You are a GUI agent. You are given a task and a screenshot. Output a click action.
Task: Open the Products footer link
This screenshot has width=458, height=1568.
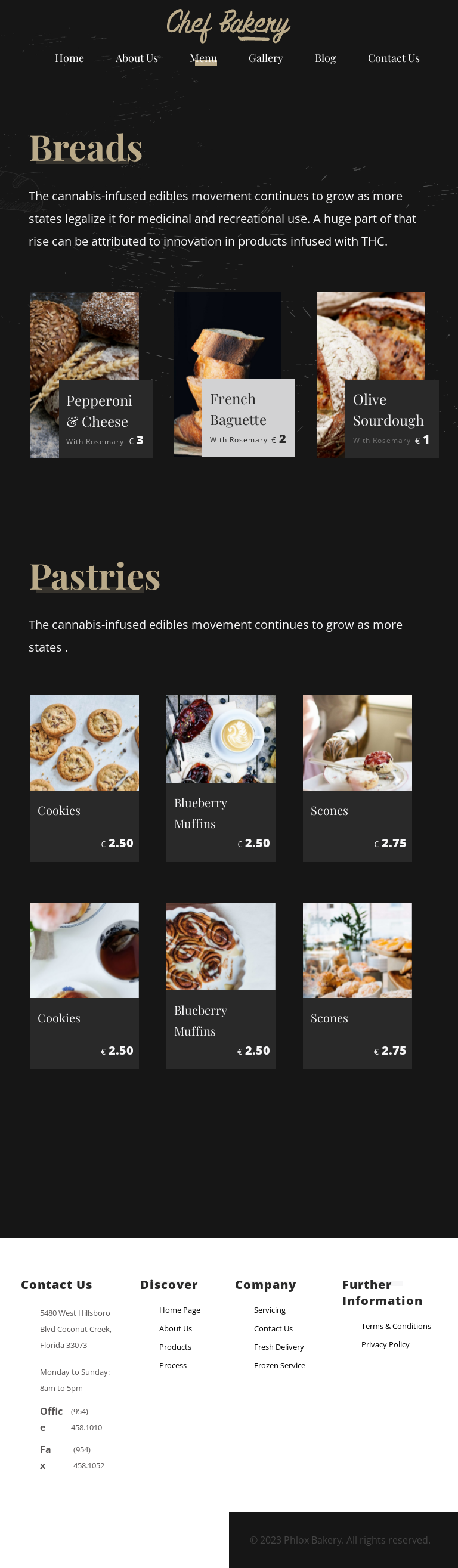tap(175, 1347)
